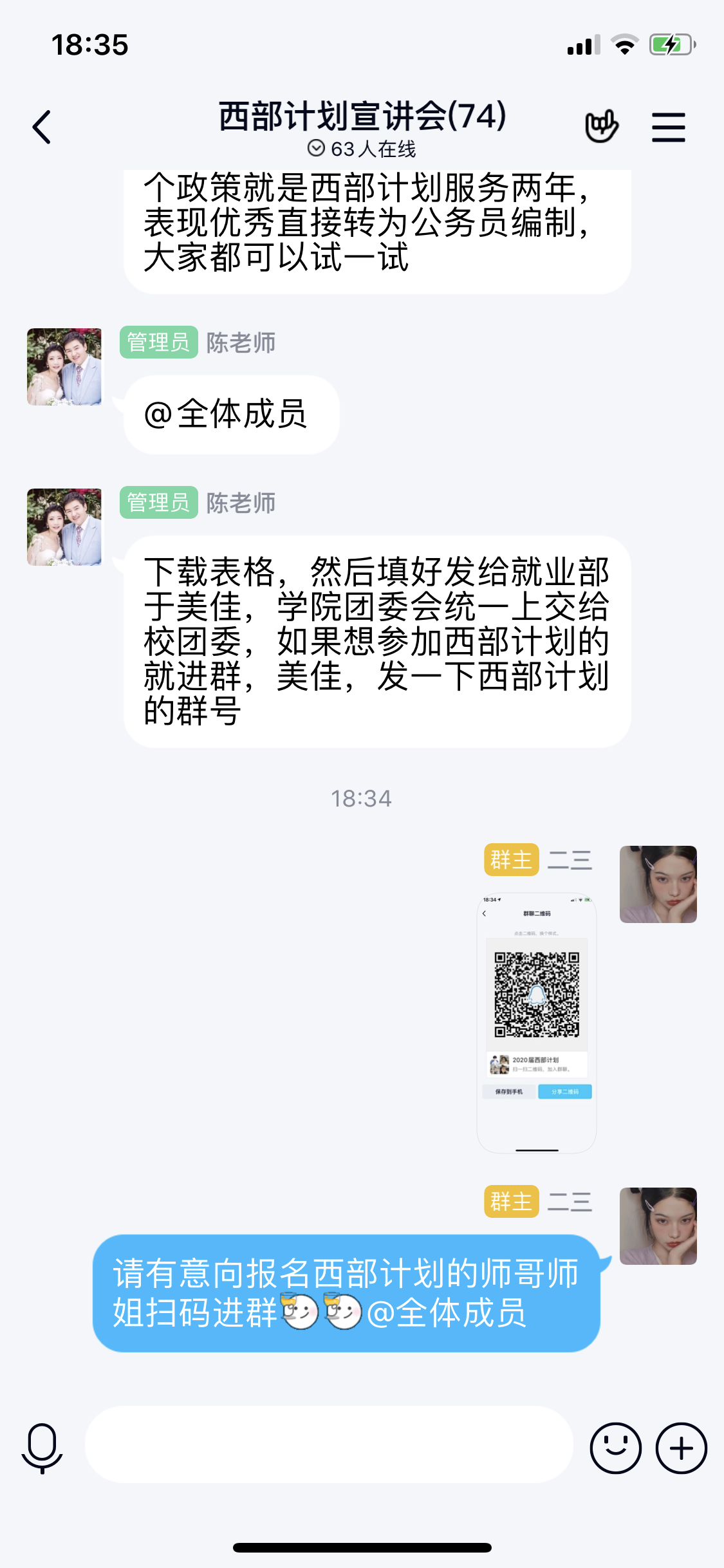
Task: View 二三's avatar next to the QR image
Action: point(658,884)
